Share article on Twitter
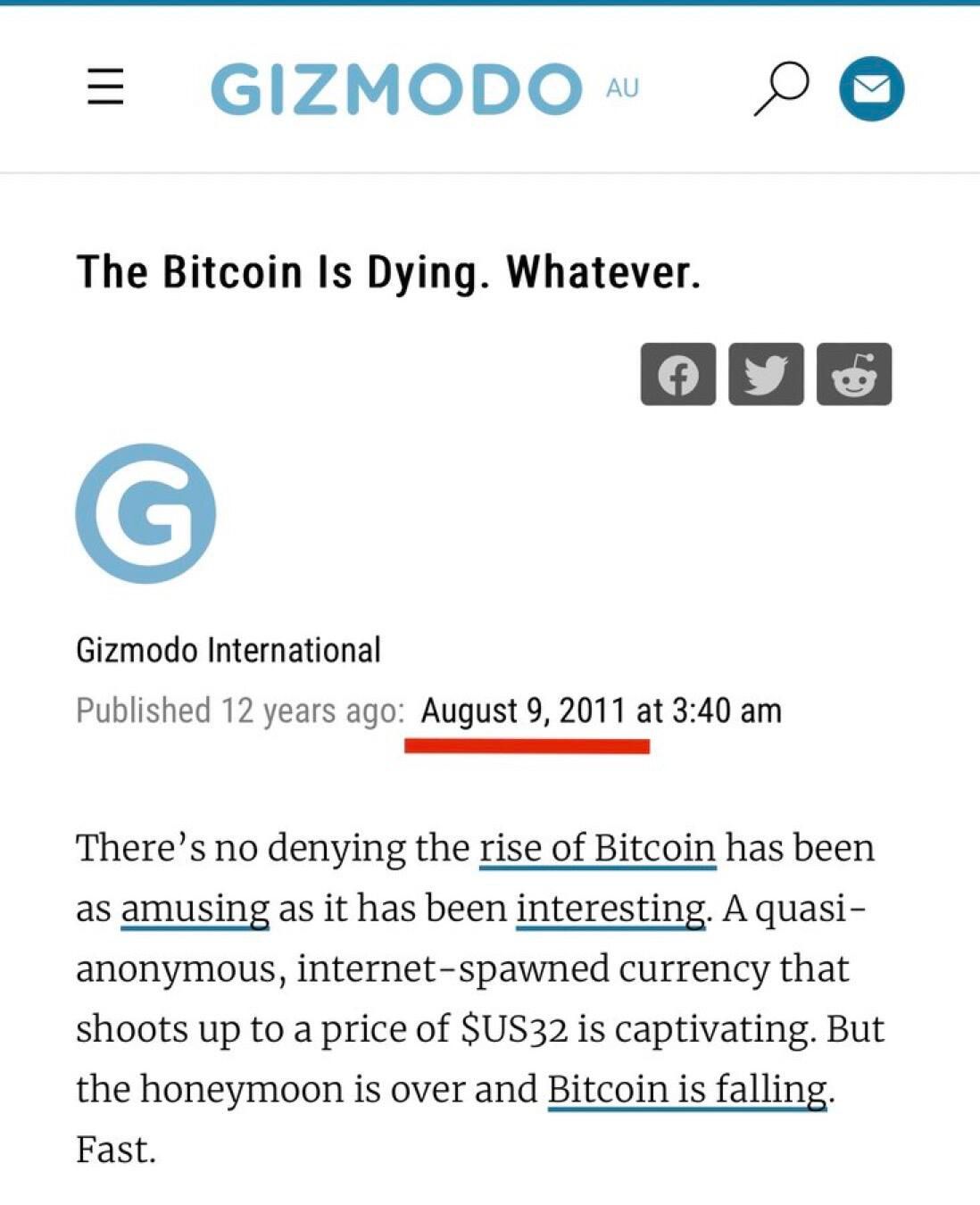 [x=766, y=375]
